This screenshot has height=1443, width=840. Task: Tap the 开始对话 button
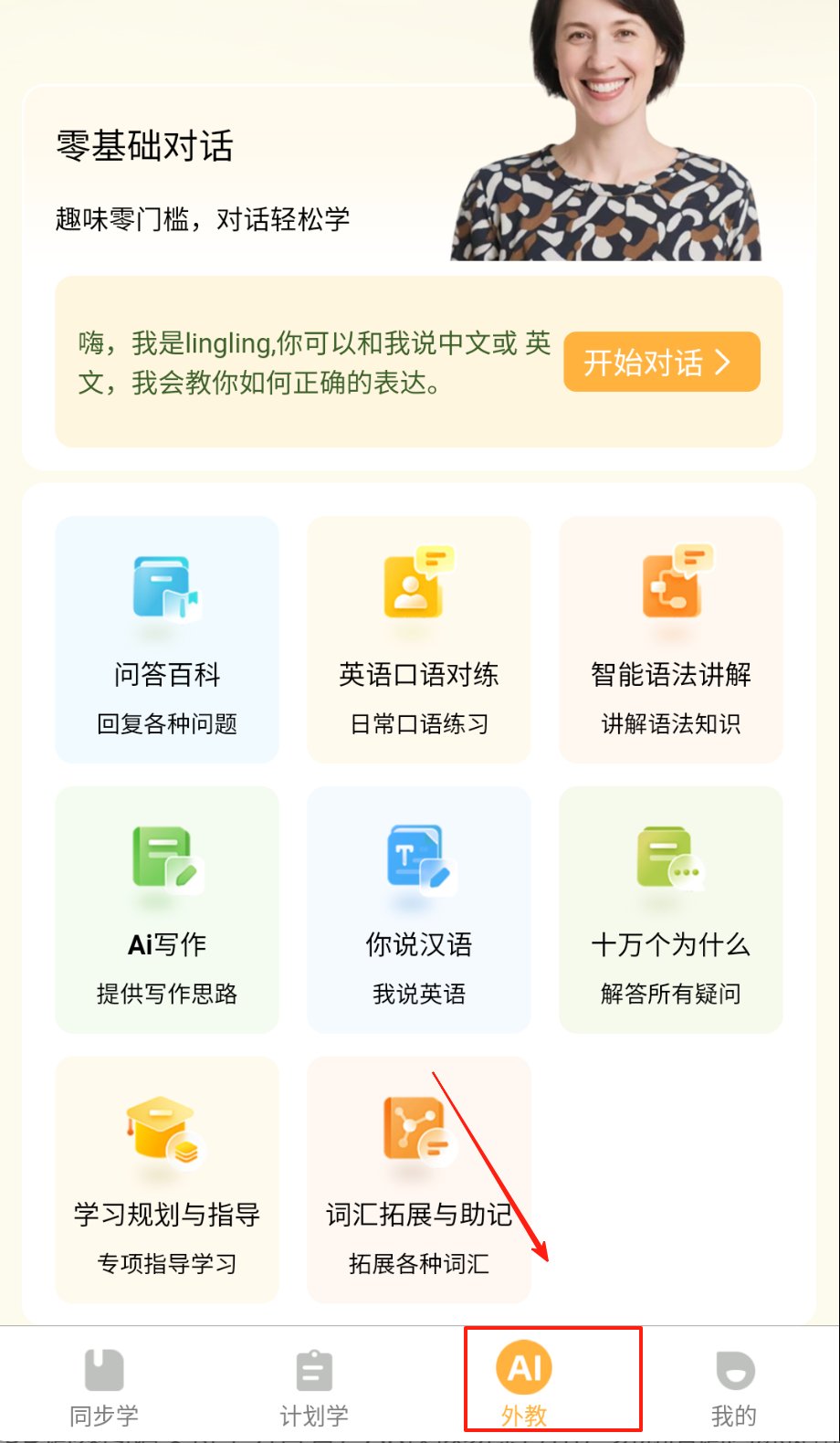pos(661,363)
